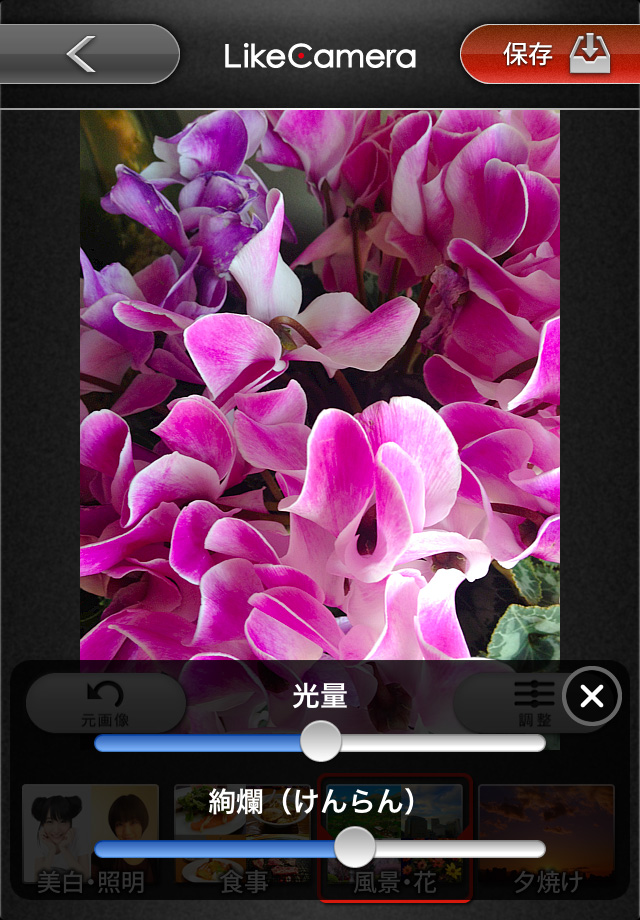Close the adjustment slider panel

pos(592,696)
